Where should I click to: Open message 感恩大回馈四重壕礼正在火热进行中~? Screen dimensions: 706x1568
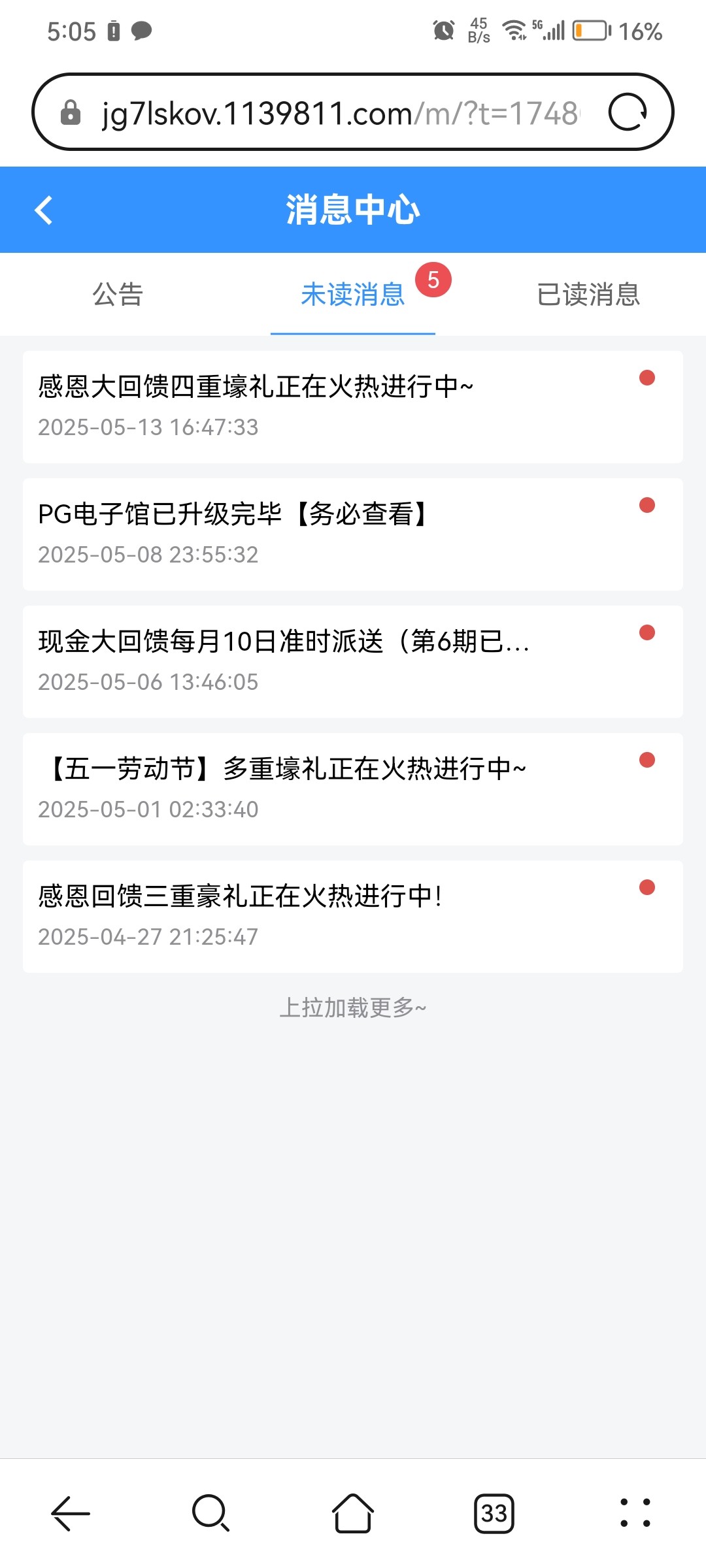coord(353,406)
